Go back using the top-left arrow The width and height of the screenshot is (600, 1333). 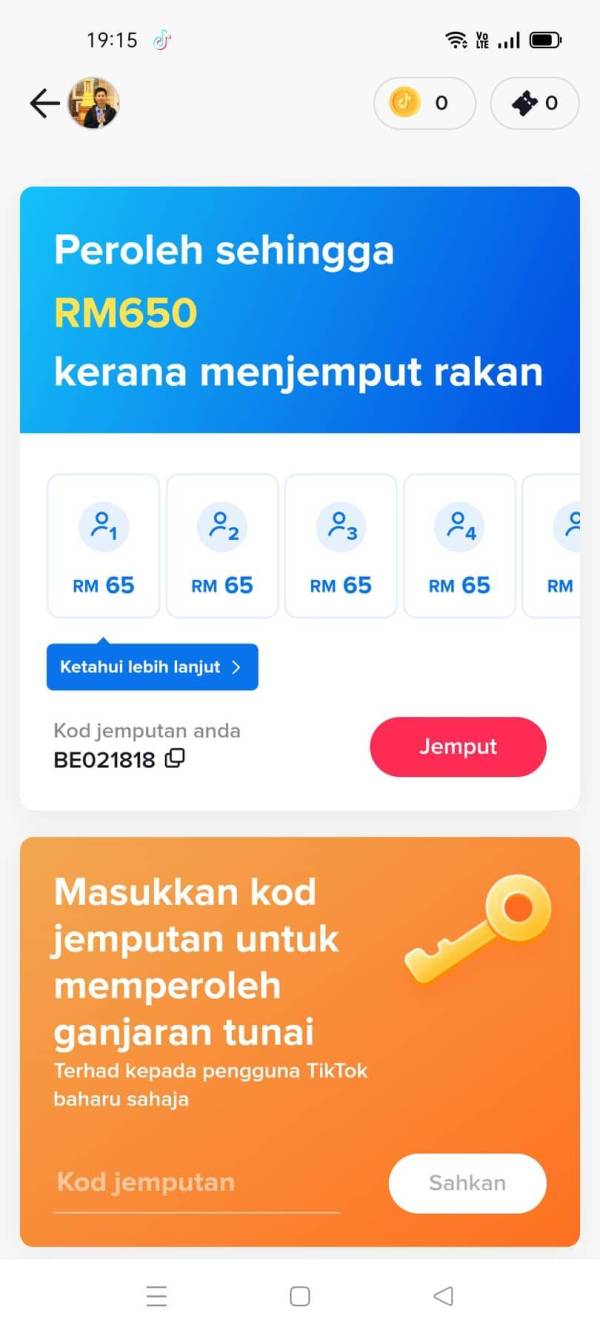(x=44, y=103)
